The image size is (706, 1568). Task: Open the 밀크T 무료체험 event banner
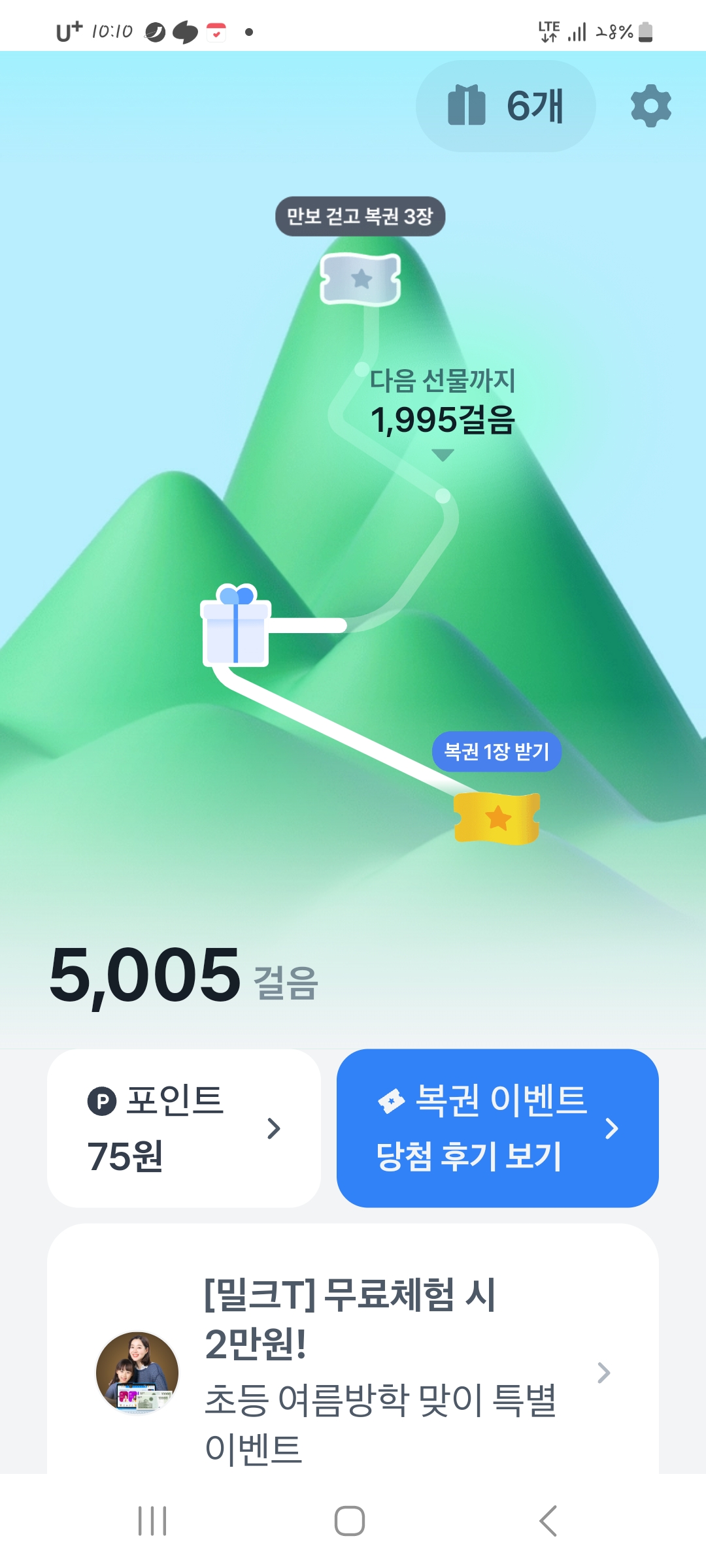[x=353, y=1365]
